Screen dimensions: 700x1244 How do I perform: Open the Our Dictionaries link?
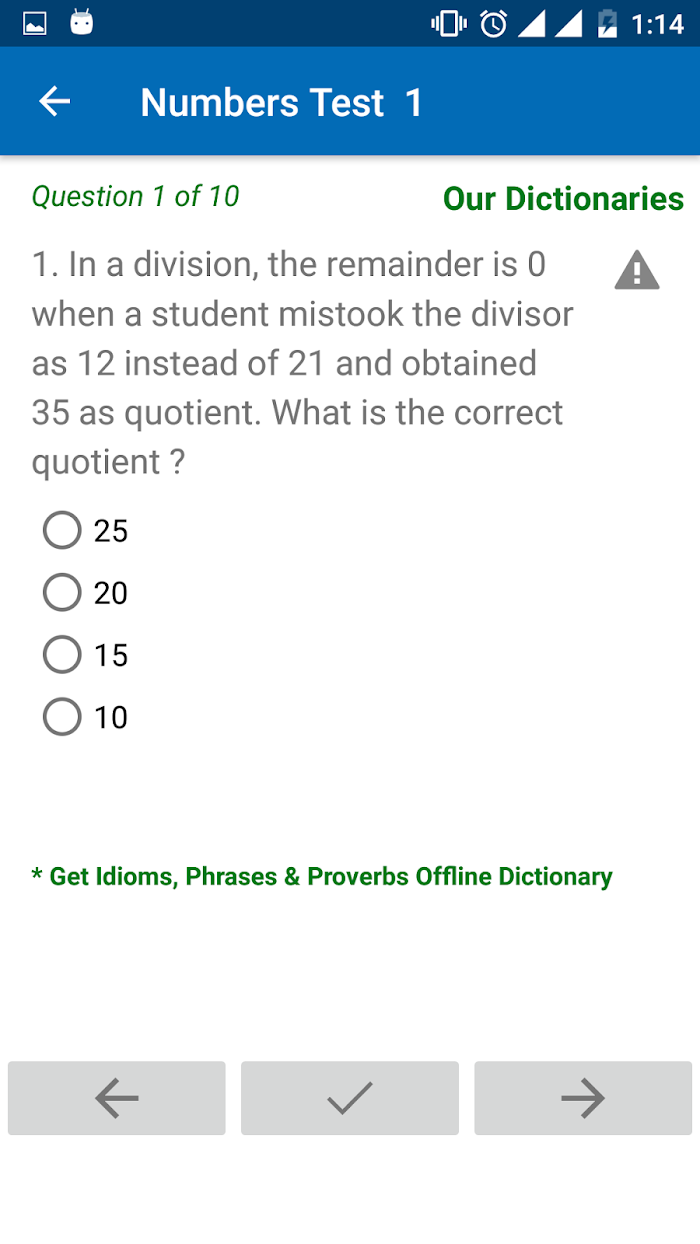pyautogui.click(x=563, y=198)
